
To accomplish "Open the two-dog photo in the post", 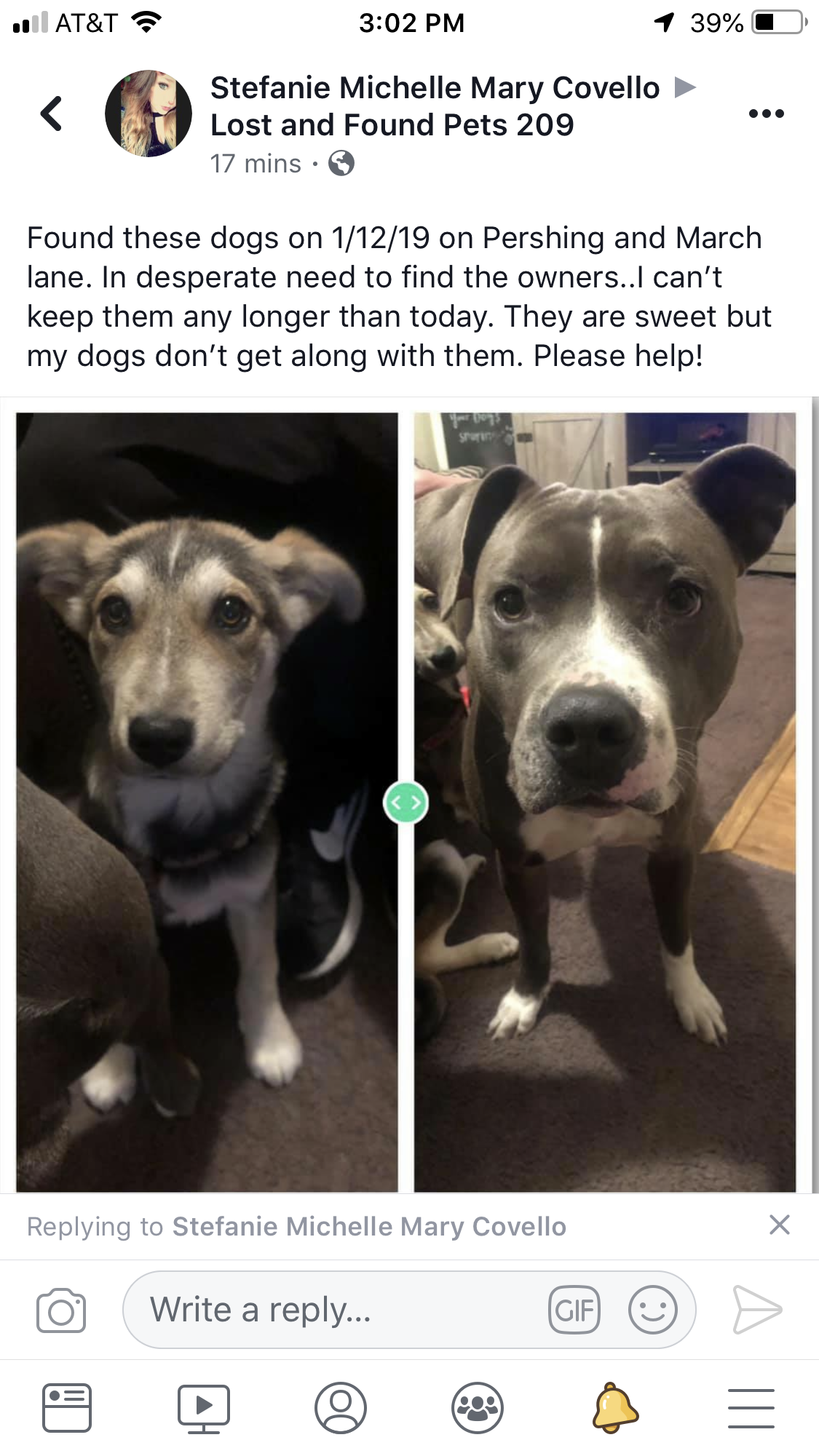I will click(406, 800).
